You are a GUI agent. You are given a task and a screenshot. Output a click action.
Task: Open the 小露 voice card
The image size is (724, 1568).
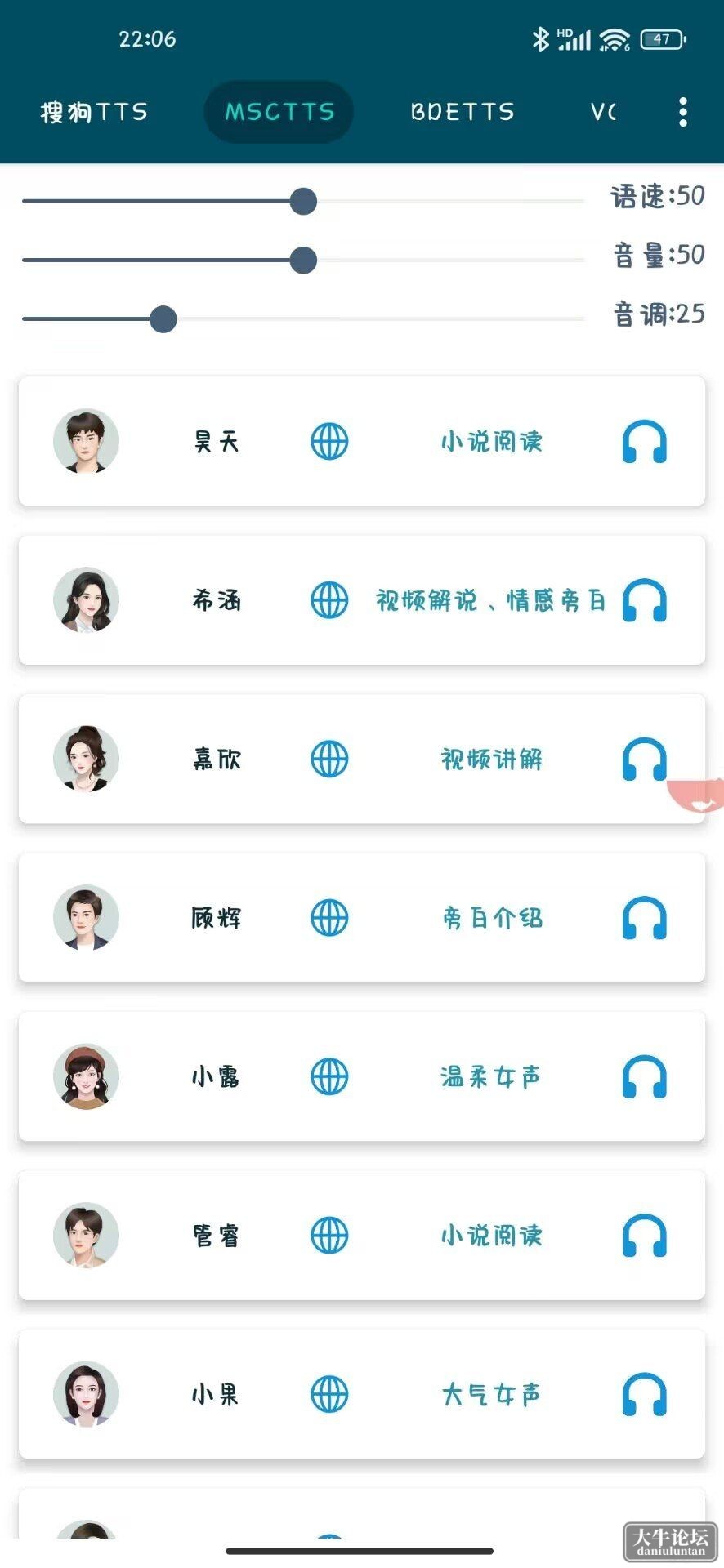pos(362,1076)
